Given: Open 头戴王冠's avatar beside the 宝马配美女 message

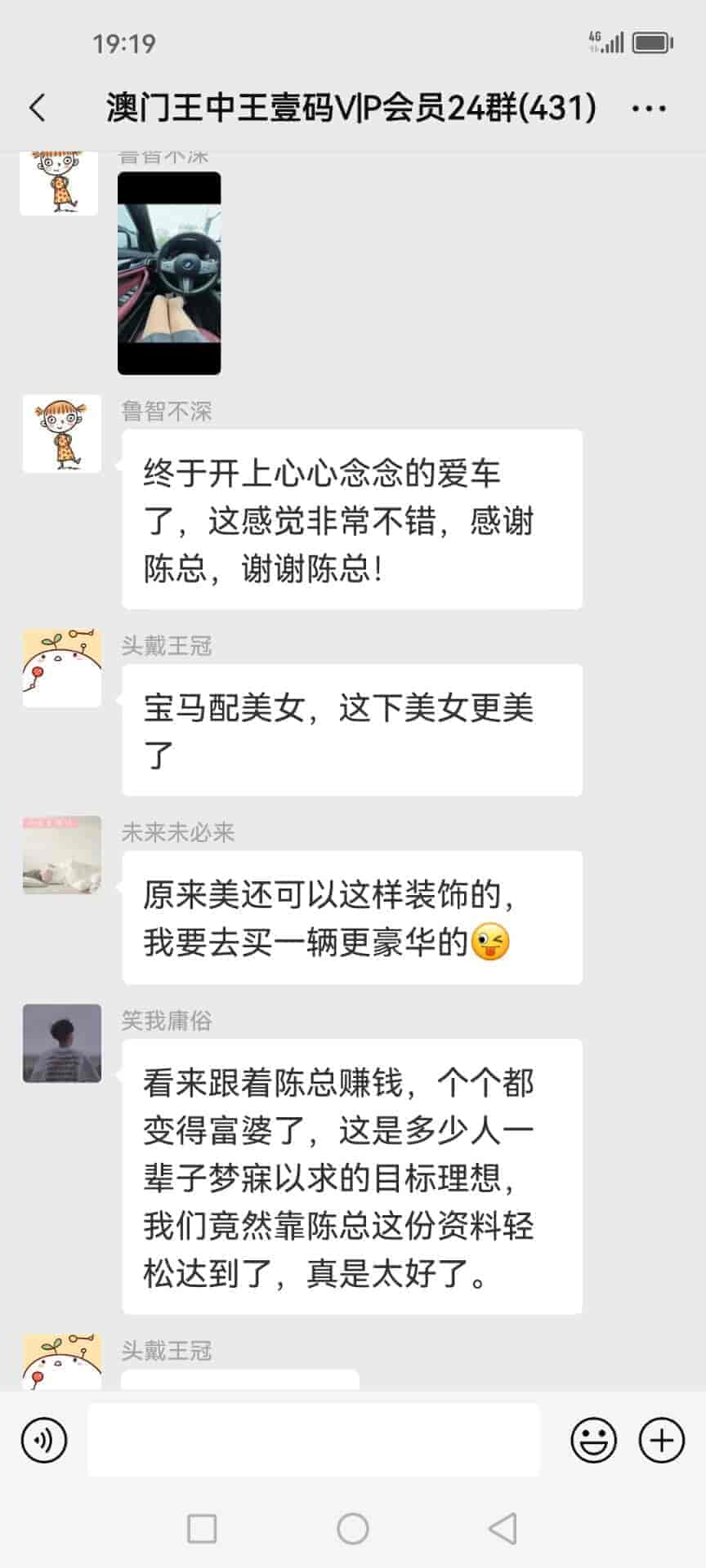Looking at the screenshot, I should (62, 668).
